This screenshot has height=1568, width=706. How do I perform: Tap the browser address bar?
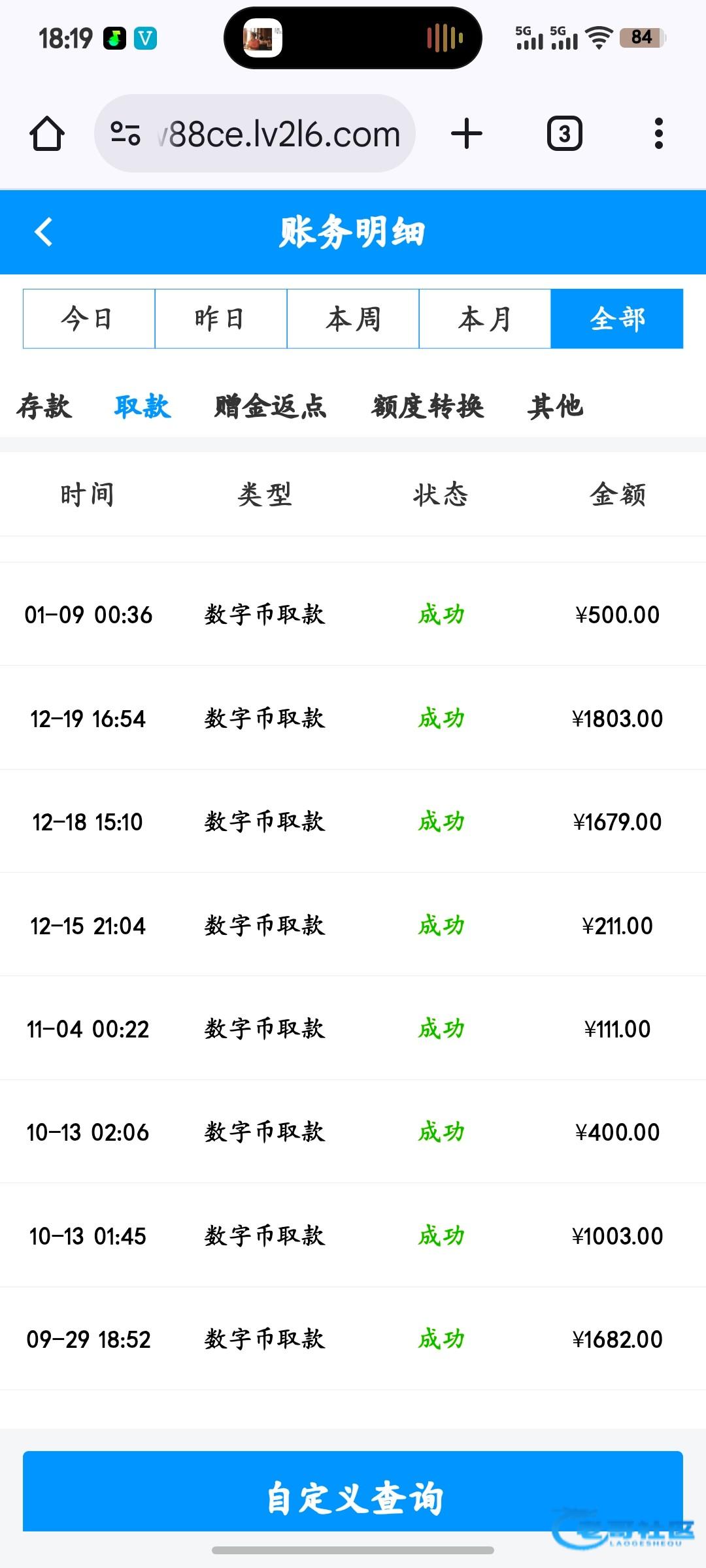255,134
